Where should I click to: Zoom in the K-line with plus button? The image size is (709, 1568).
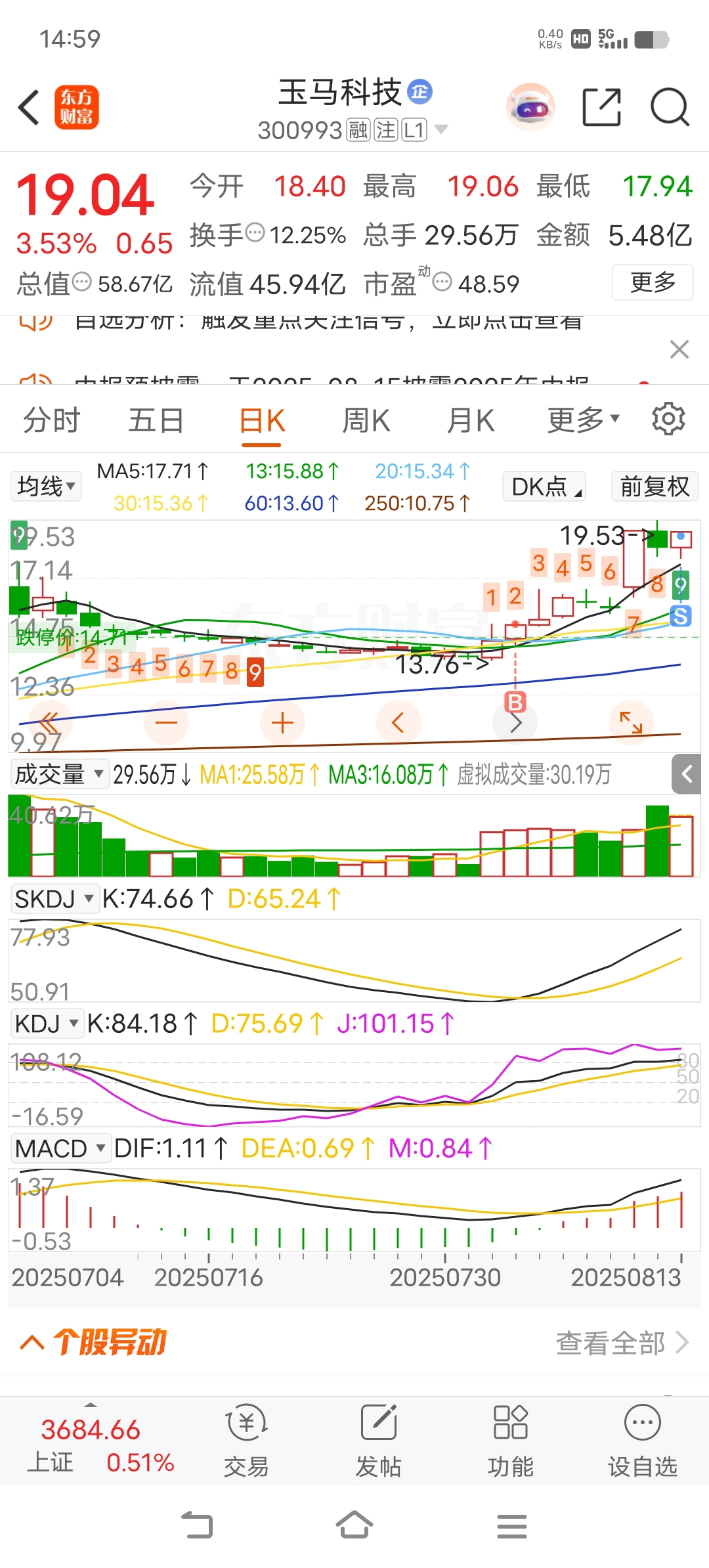pyautogui.click(x=282, y=723)
